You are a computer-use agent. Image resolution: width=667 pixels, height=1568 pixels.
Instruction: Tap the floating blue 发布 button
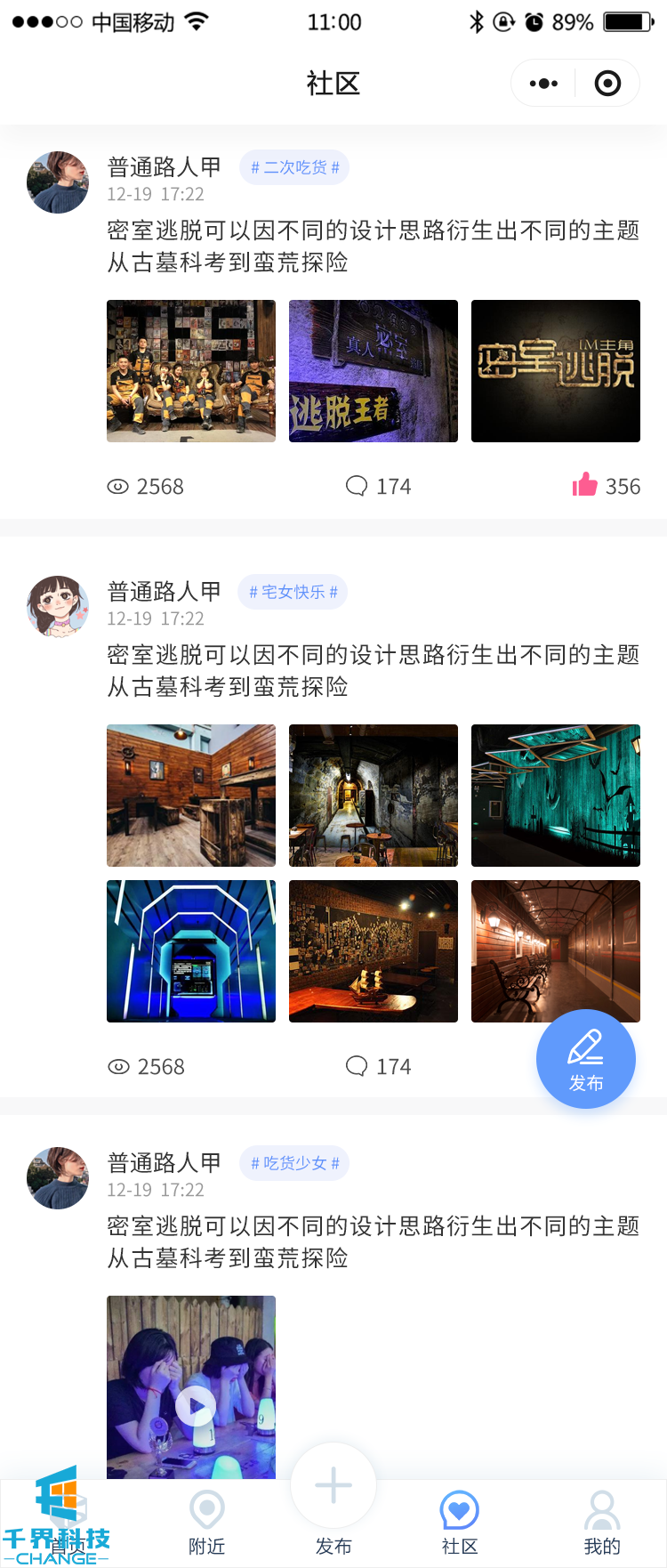[586, 1059]
